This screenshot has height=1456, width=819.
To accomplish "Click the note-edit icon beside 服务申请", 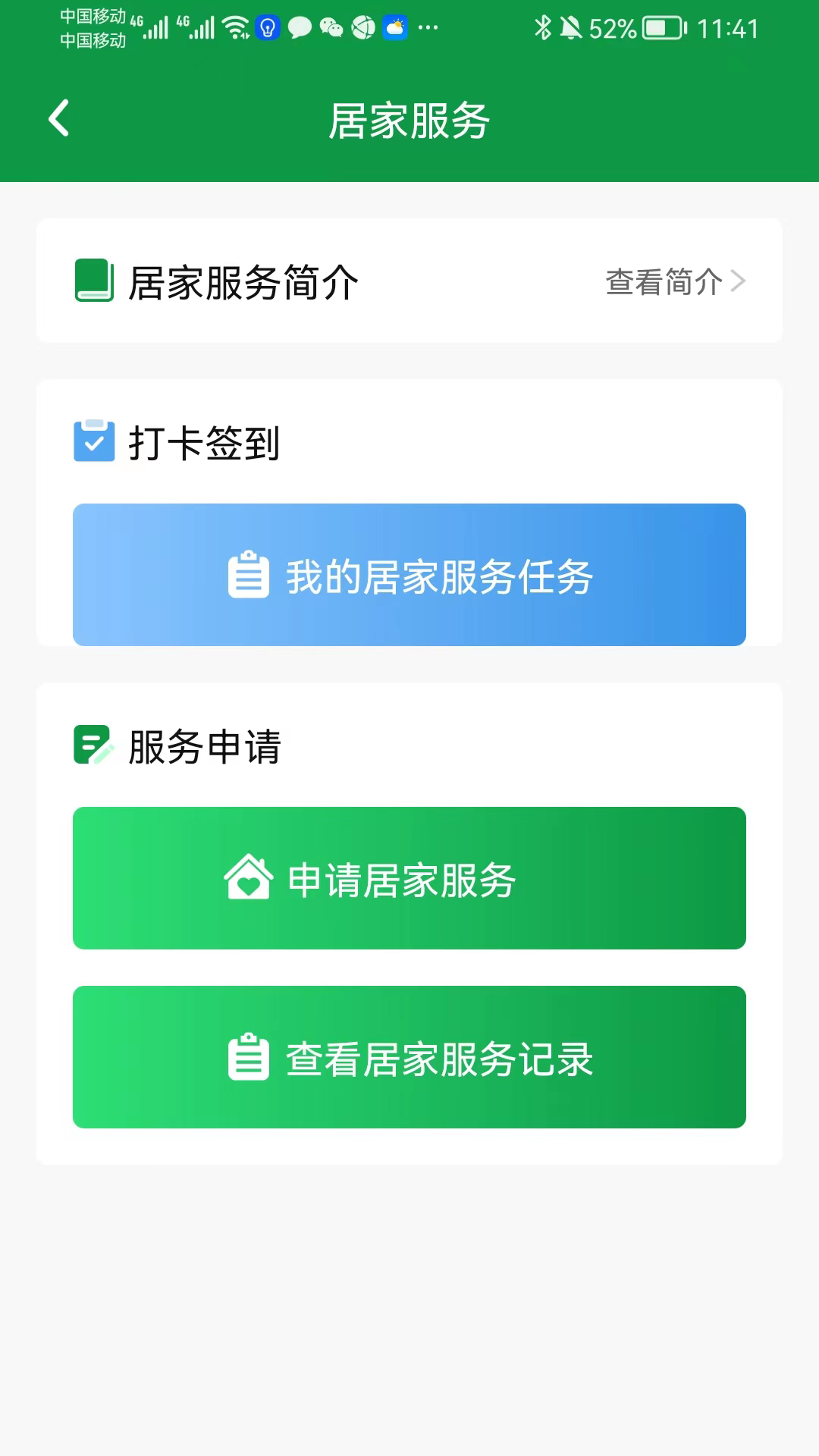I will coord(93,746).
